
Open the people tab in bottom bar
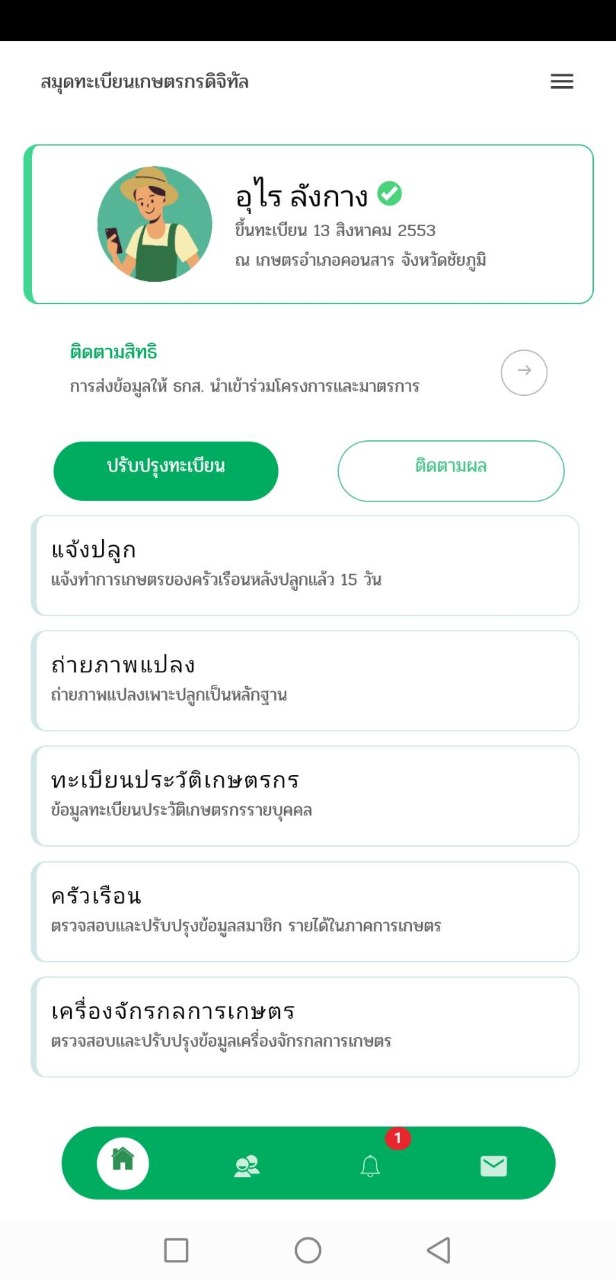pyautogui.click(x=246, y=1165)
